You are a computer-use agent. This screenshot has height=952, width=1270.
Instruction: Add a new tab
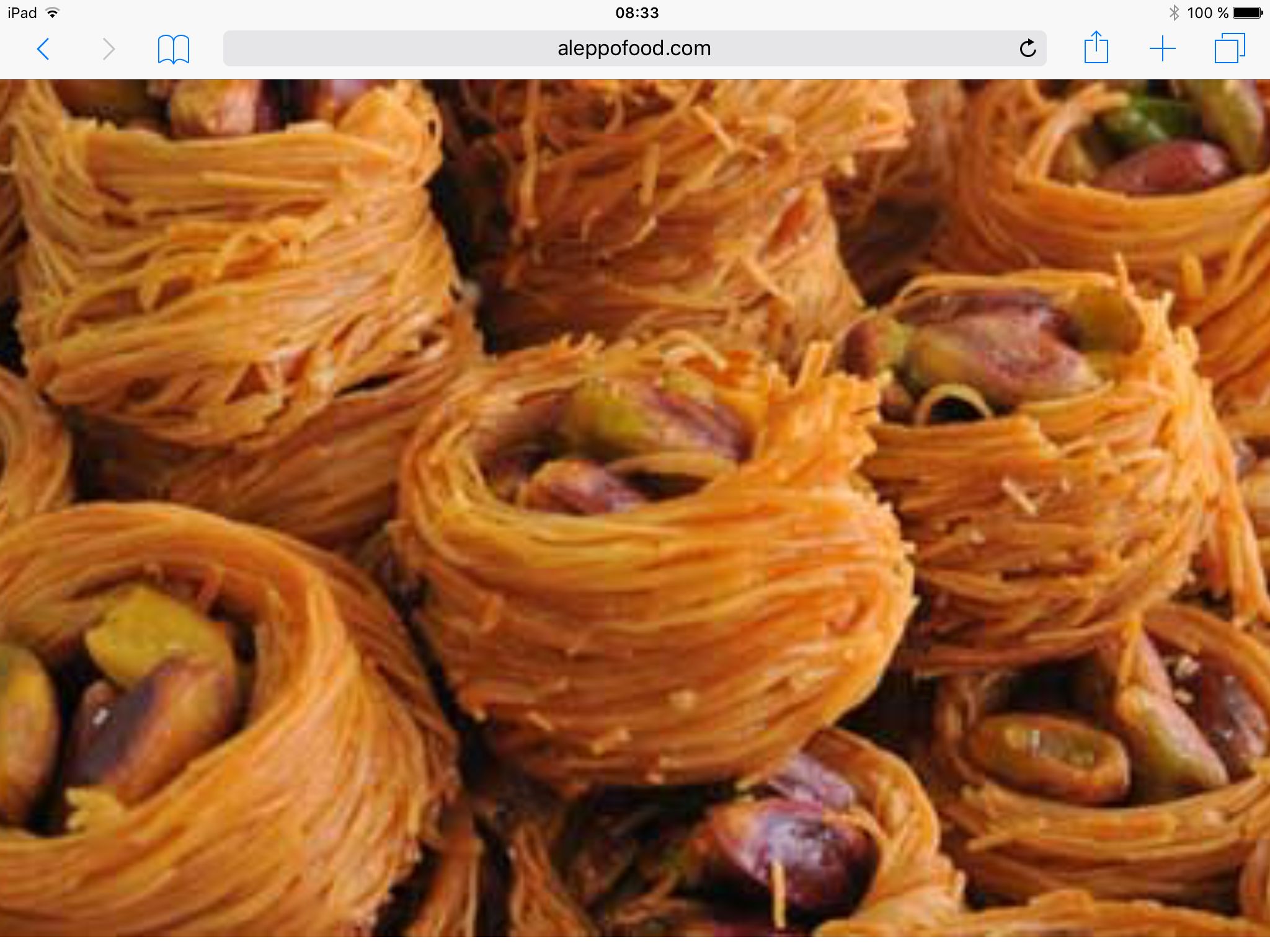pos(1162,49)
